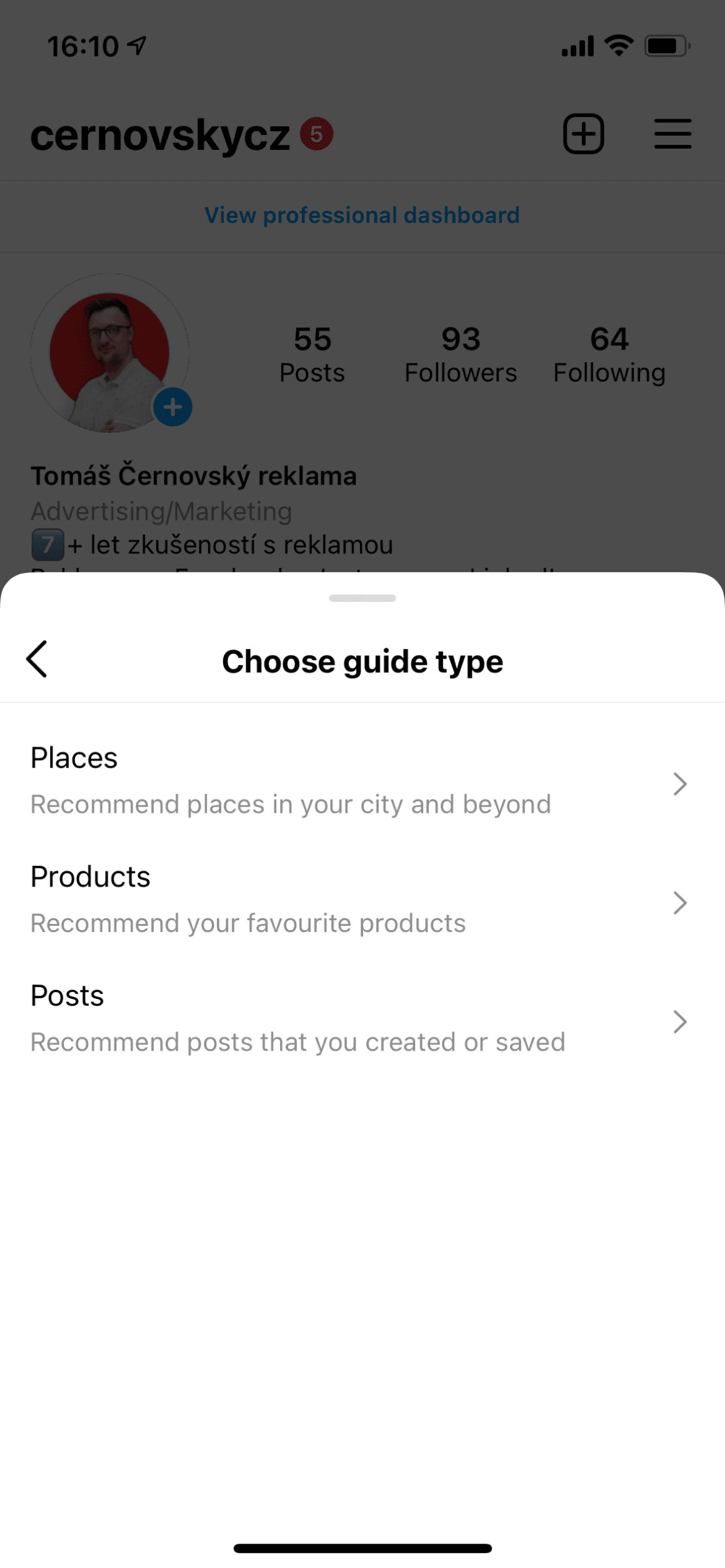Expand Posts via its right chevron
The height and width of the screenshot is (1568, 725).
pyautogui.click(x=680, y=1022)
